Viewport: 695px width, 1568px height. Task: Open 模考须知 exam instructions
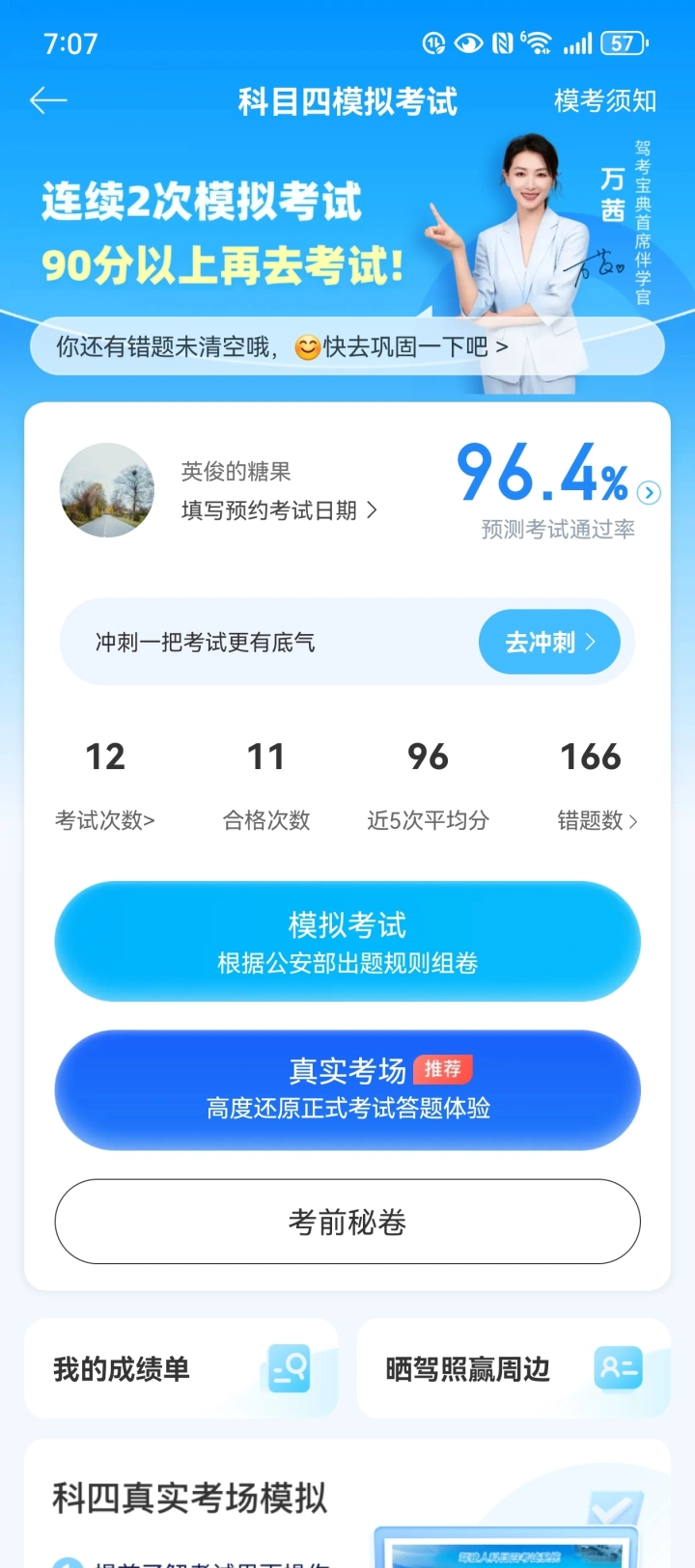coord(604,100)
